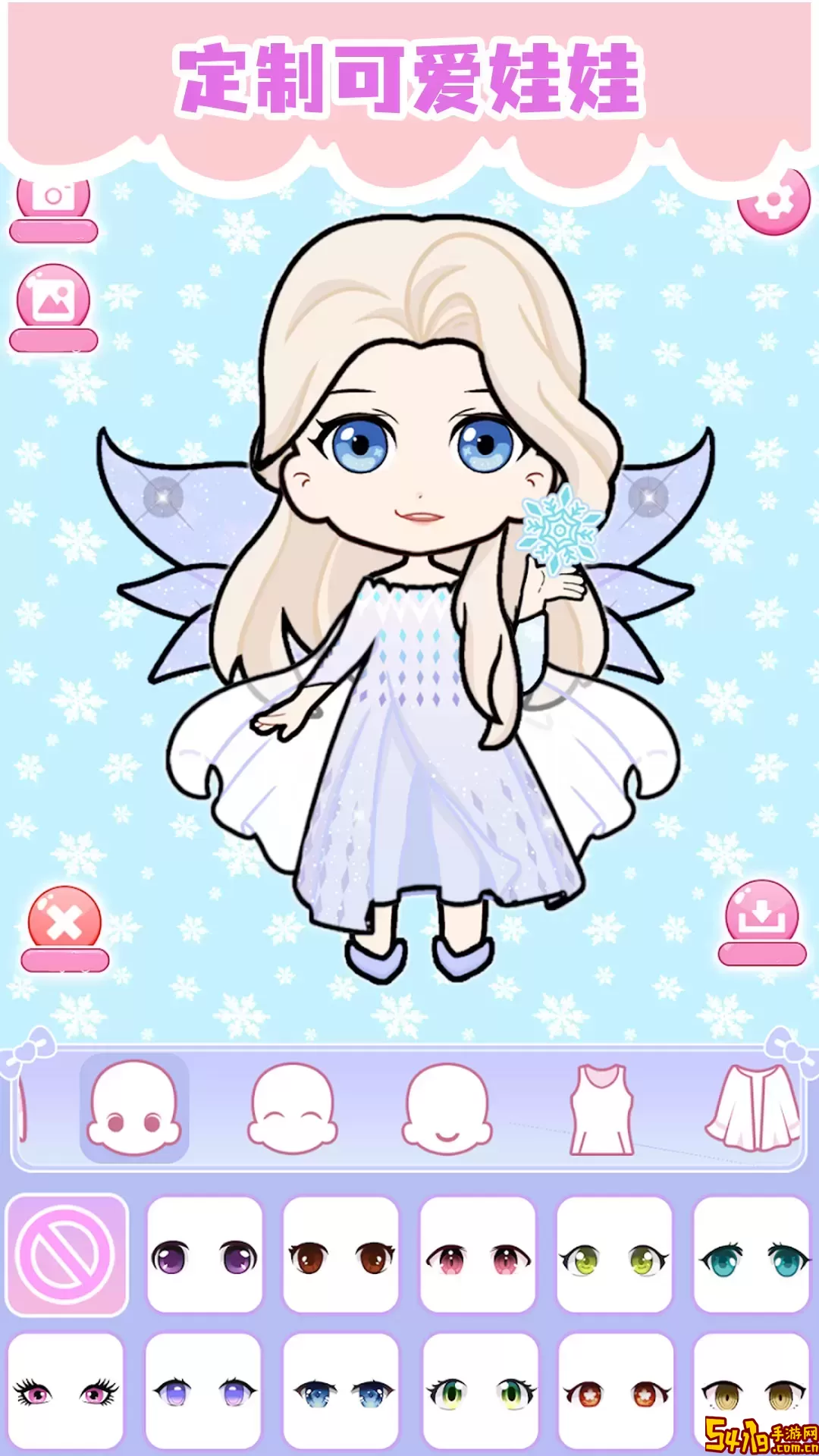The width and height of the screenshot is (819, 1456).
Task: Select the dark blue eyes
Action: [341, 1391]
